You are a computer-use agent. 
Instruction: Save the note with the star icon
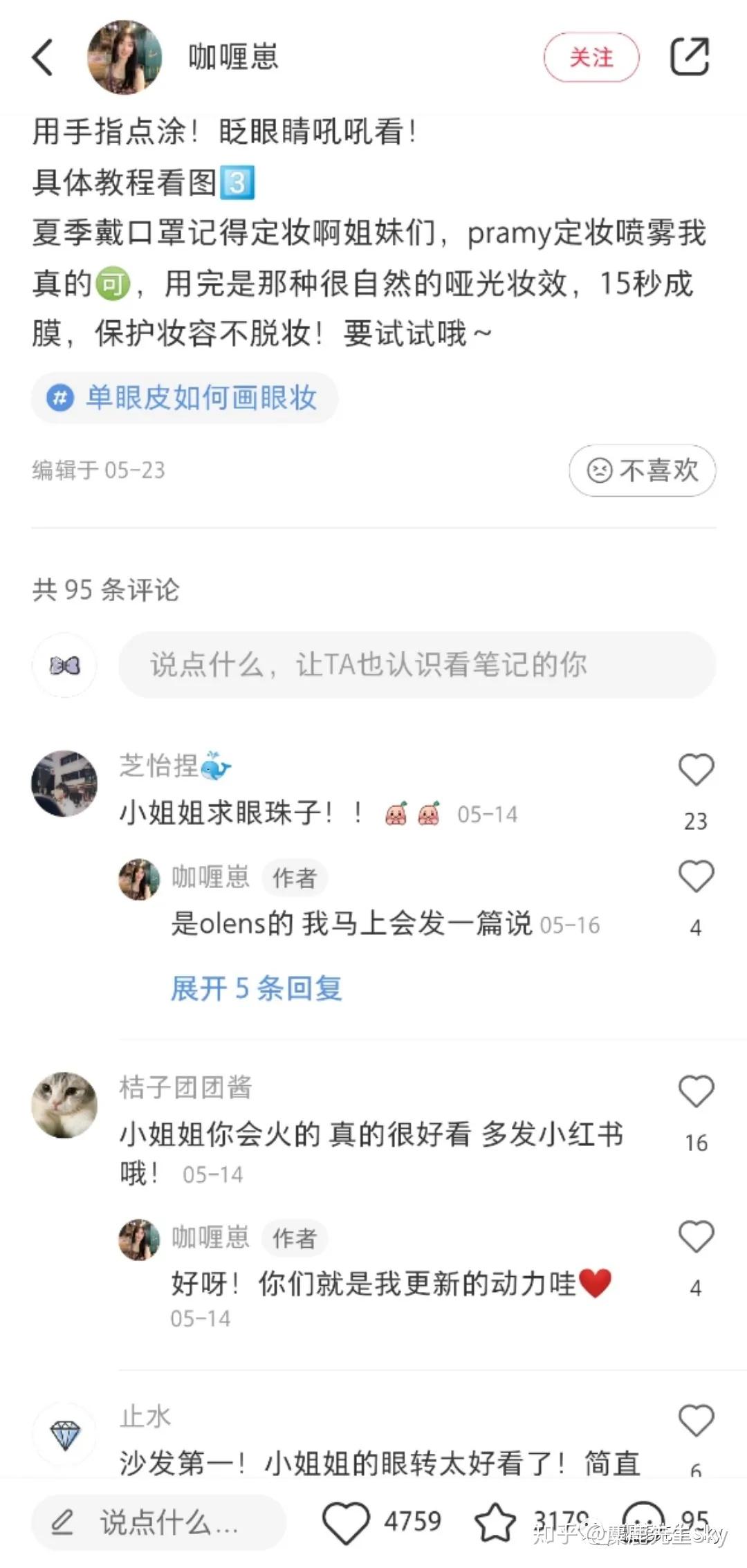[495, 1522]
